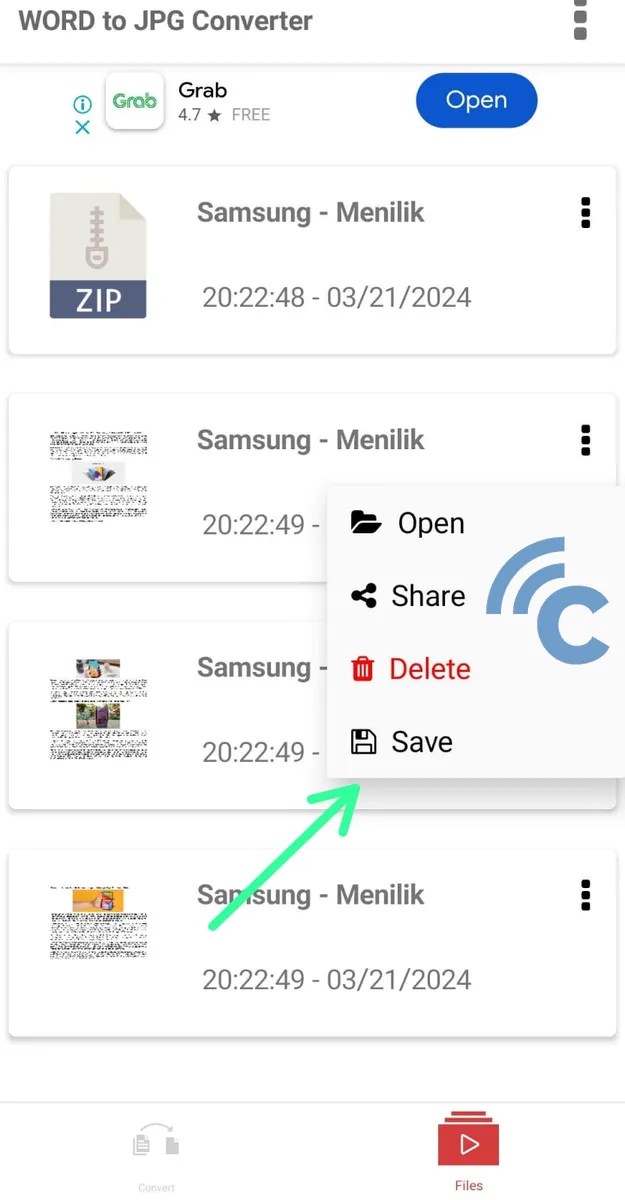The height and width of the screenshot is (1200, 625).
Task: Select Open in the popup menu
Action: (x=430, y=523)
